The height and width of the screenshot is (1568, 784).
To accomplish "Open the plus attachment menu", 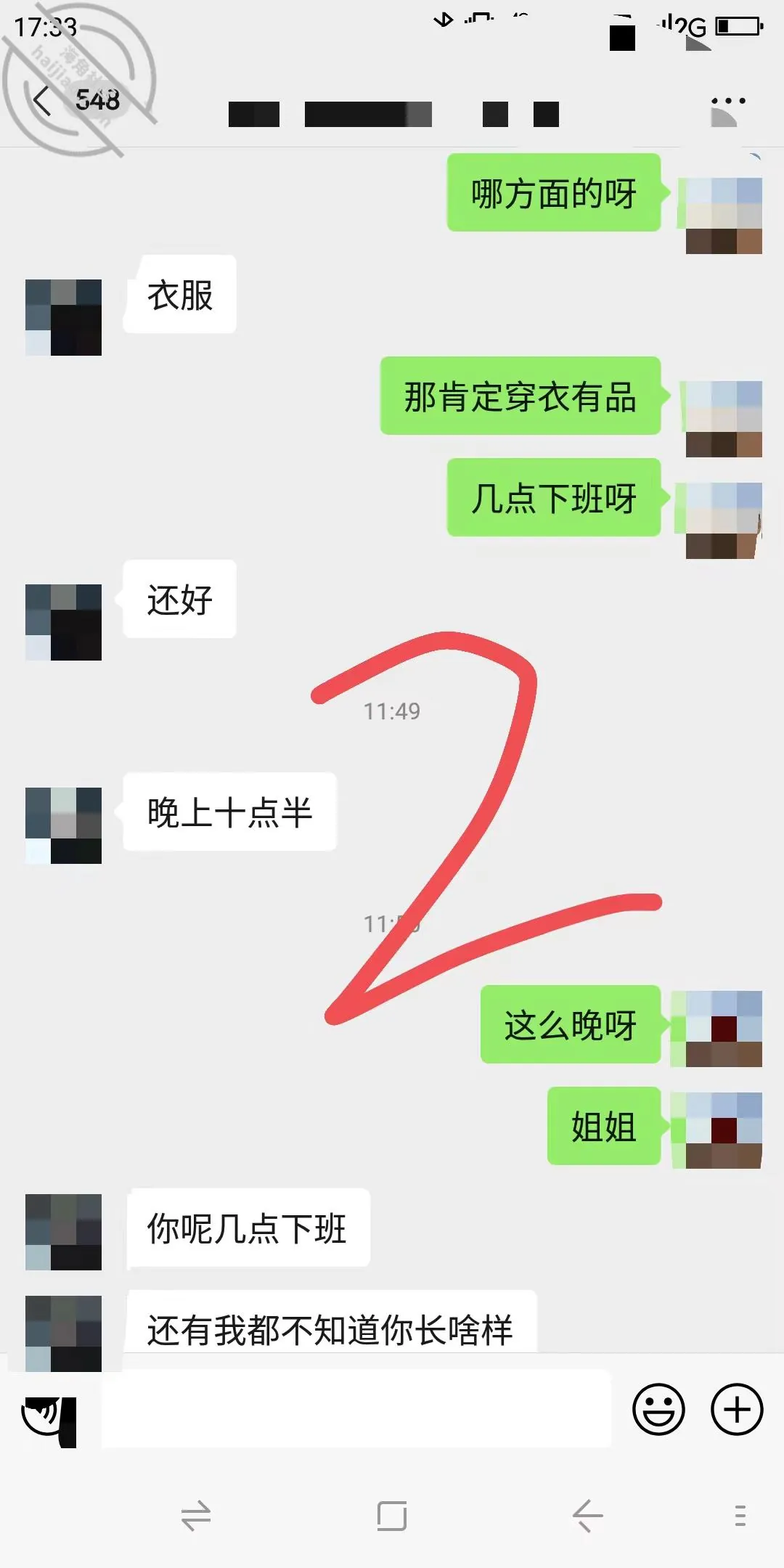I will click(x=737, y=1410).
